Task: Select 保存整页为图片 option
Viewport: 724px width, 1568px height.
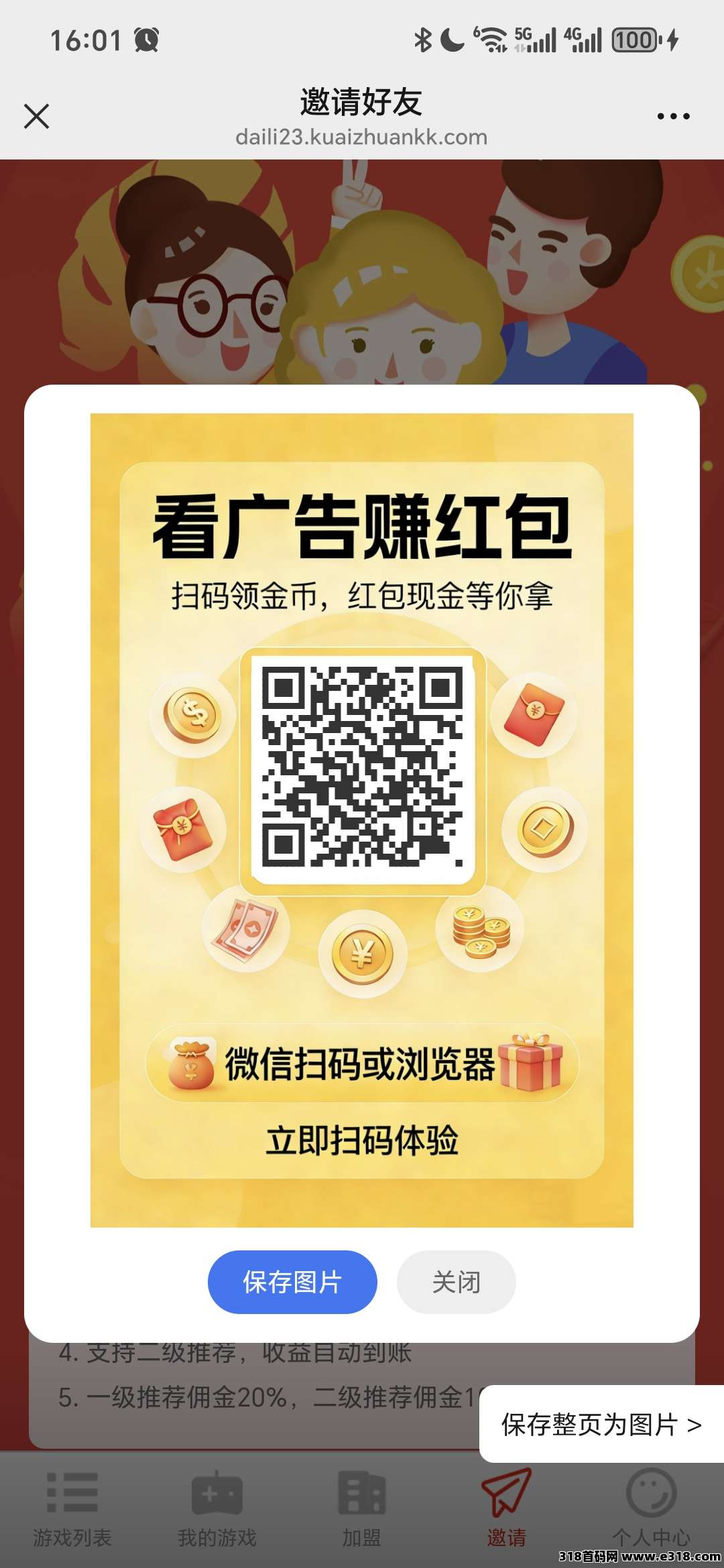Action: 601,1425
